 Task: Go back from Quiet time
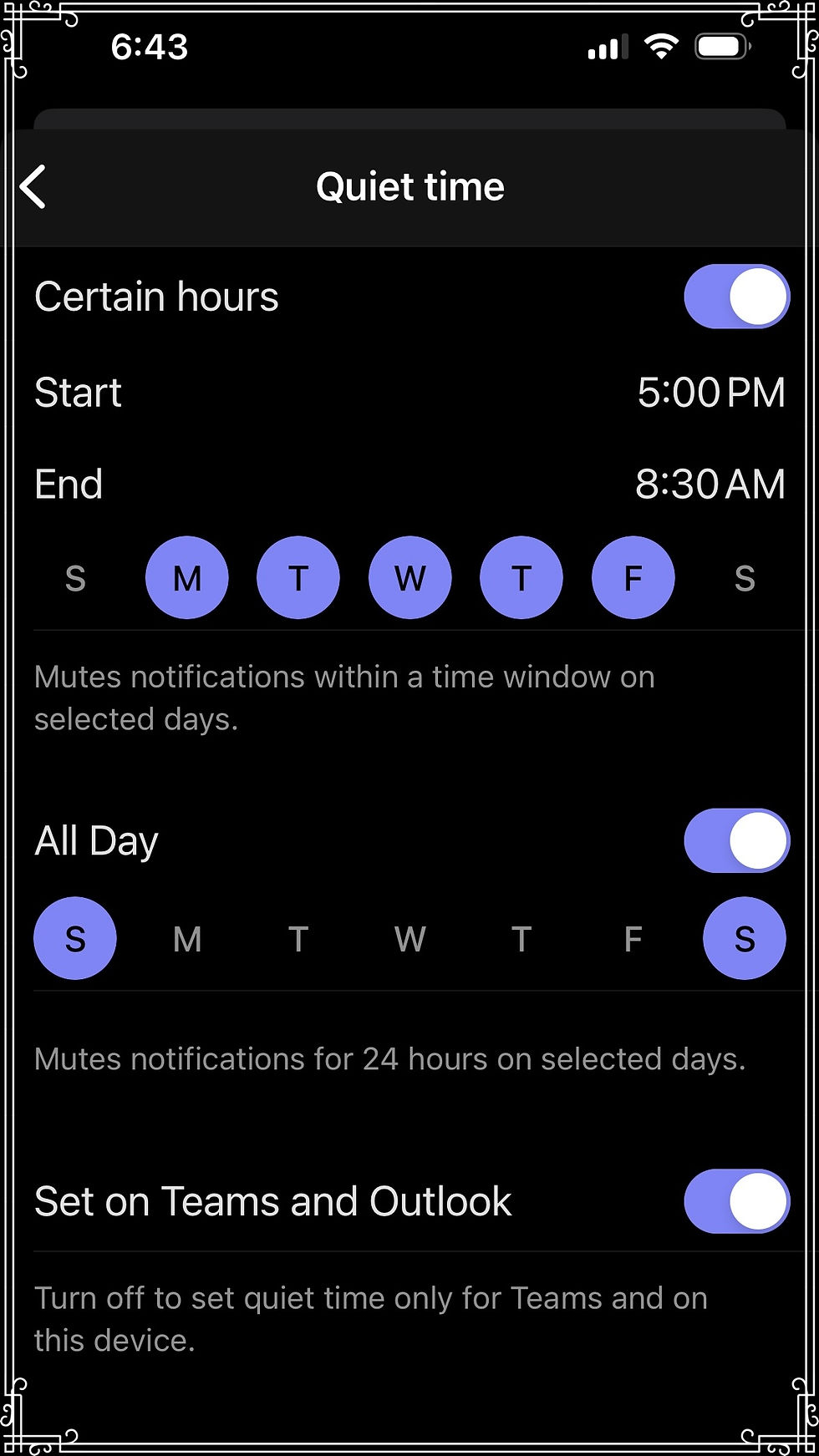33,186
